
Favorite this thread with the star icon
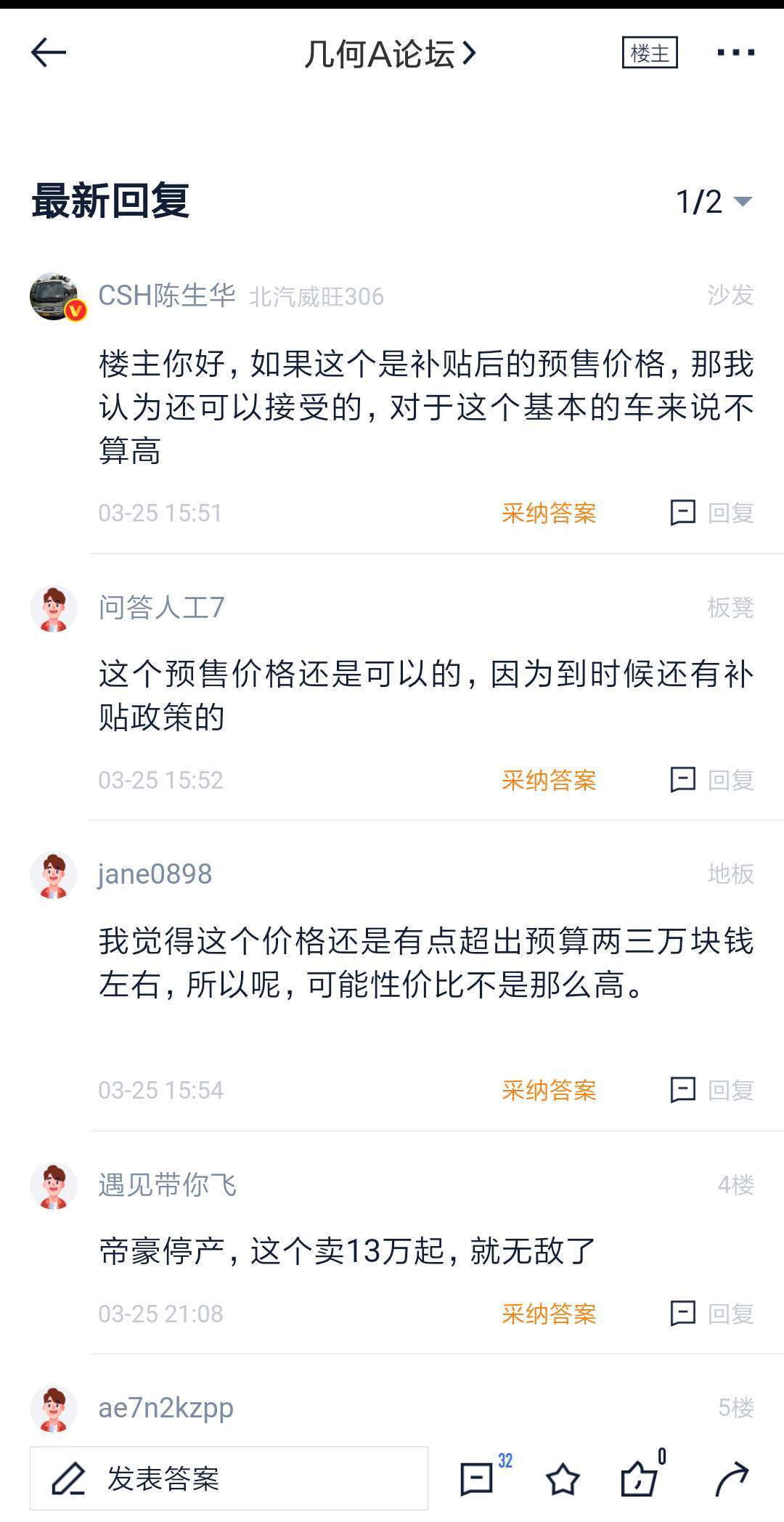click(563, 1480)
